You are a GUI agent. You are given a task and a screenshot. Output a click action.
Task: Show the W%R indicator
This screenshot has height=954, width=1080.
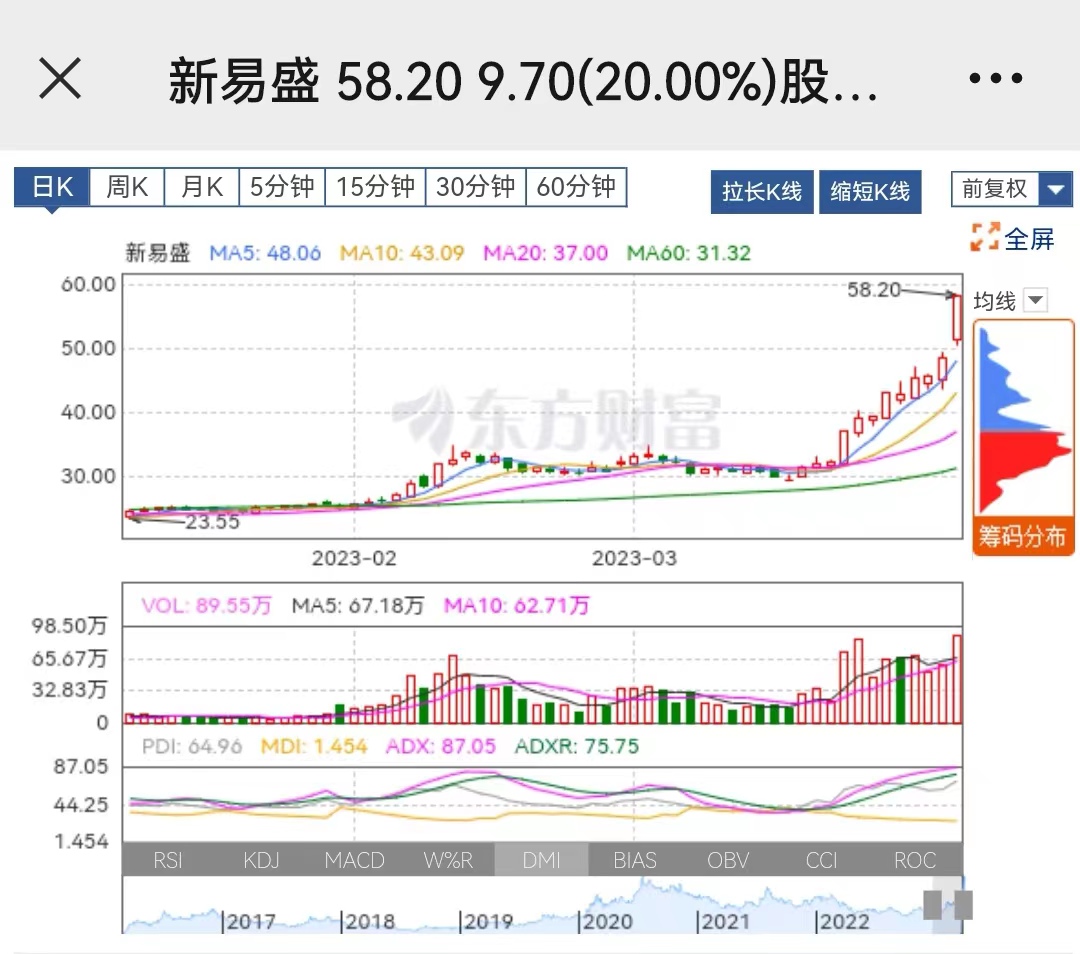coord(448,860)
